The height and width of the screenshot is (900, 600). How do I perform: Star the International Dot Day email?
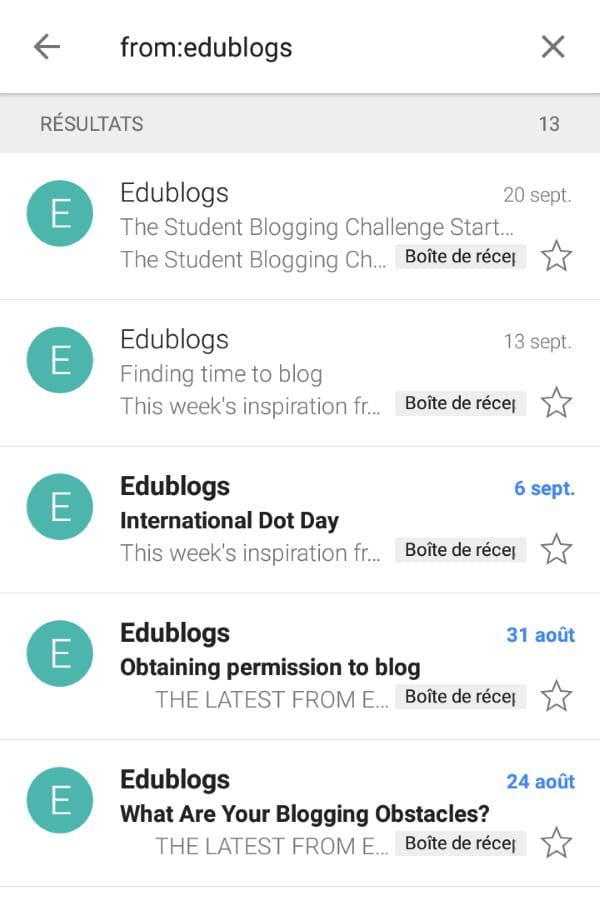point(556,549)
